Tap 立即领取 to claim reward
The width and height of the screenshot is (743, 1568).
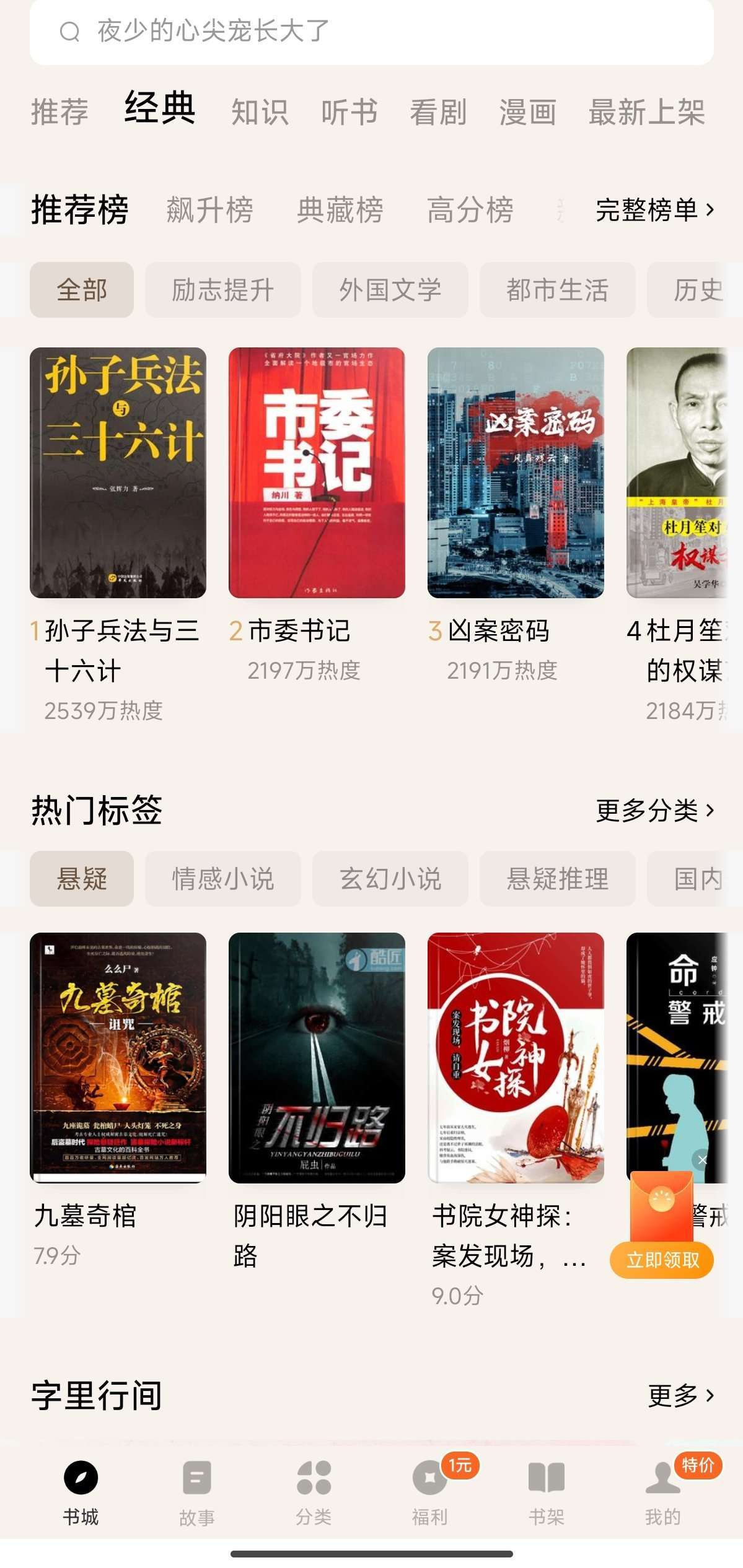click(x=662, y=1260)
